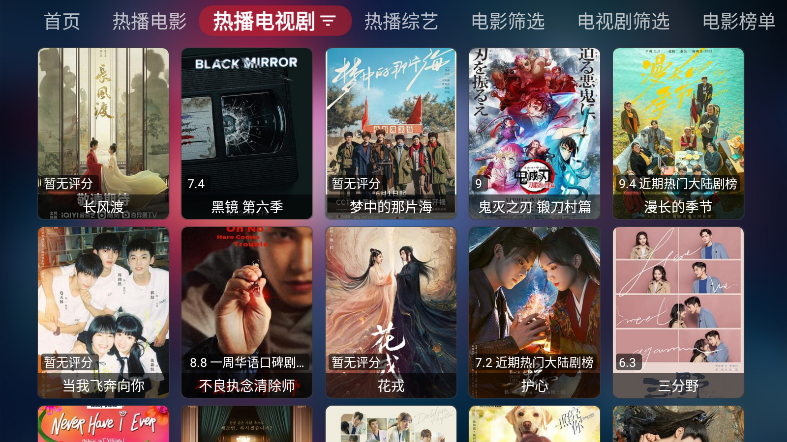Switch to the 热播电影 tab

[149, 21]
